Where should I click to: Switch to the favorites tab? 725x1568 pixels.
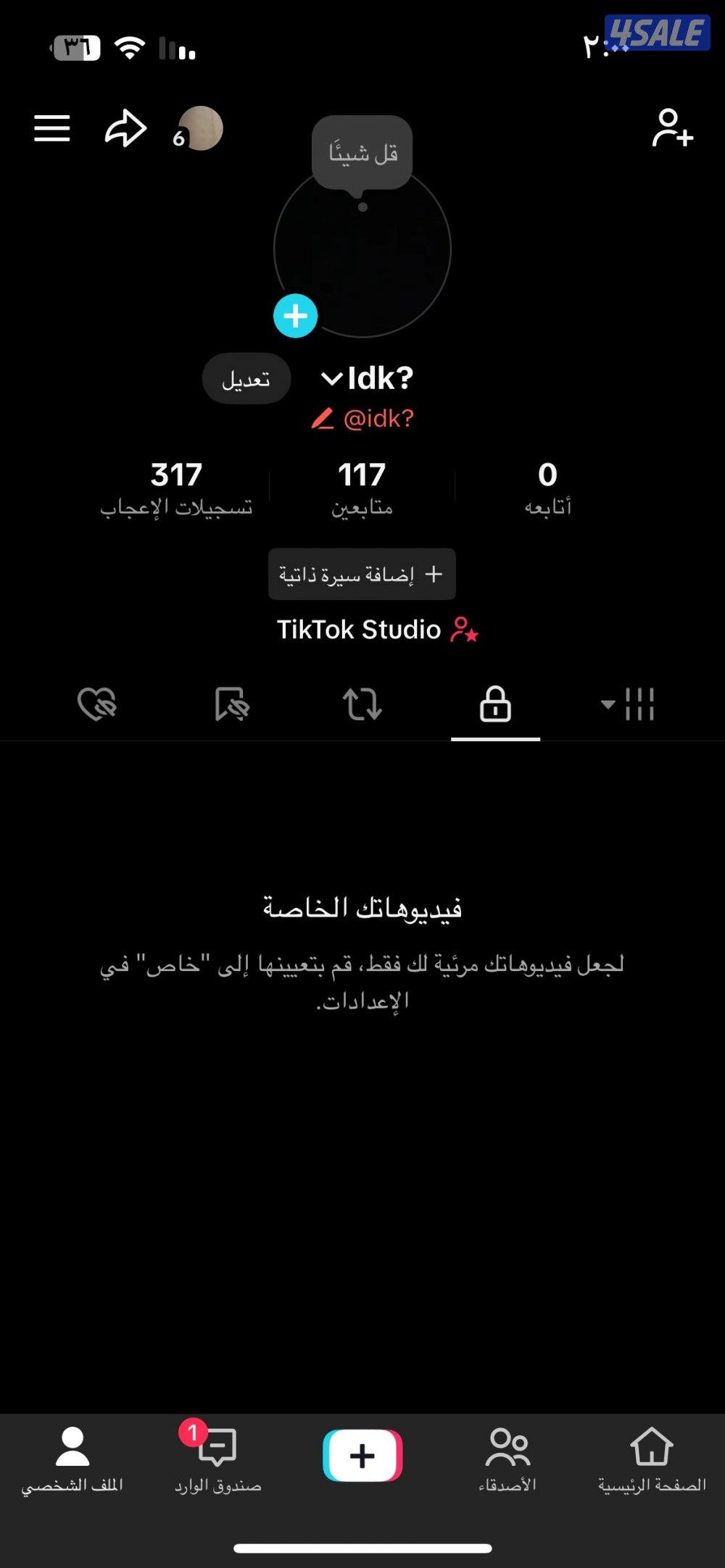click(x=231, y=704)
